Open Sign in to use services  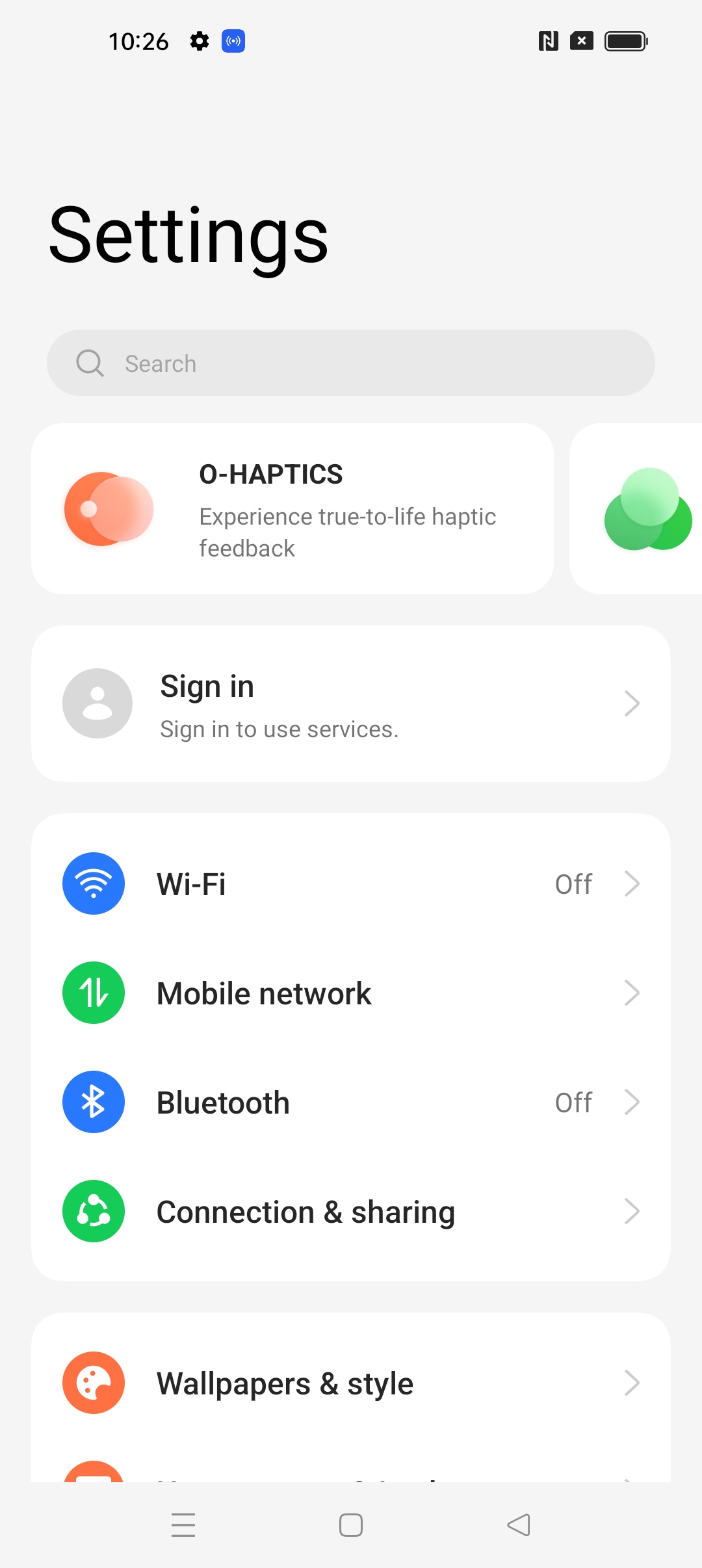point(351,703)
